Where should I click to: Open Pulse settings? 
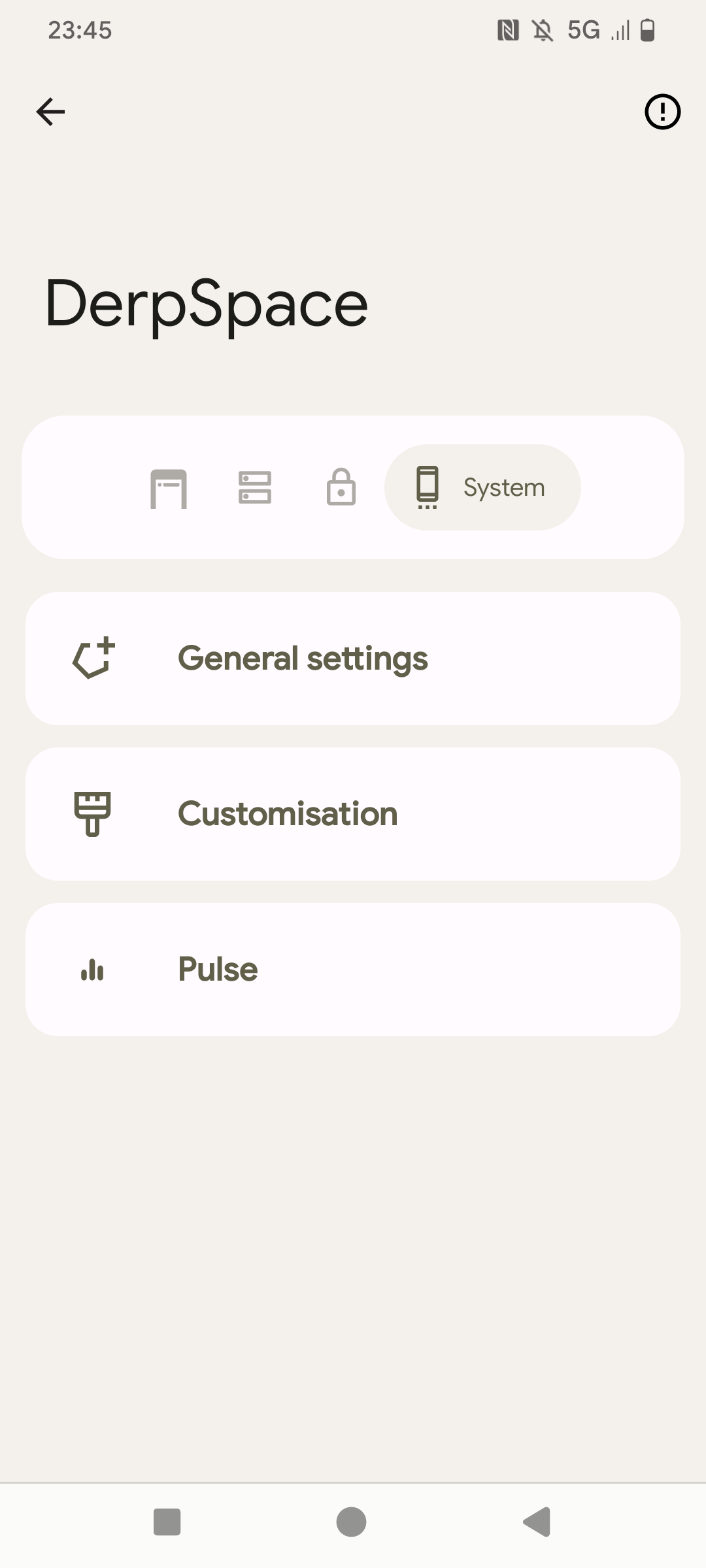tap(353, 970)
